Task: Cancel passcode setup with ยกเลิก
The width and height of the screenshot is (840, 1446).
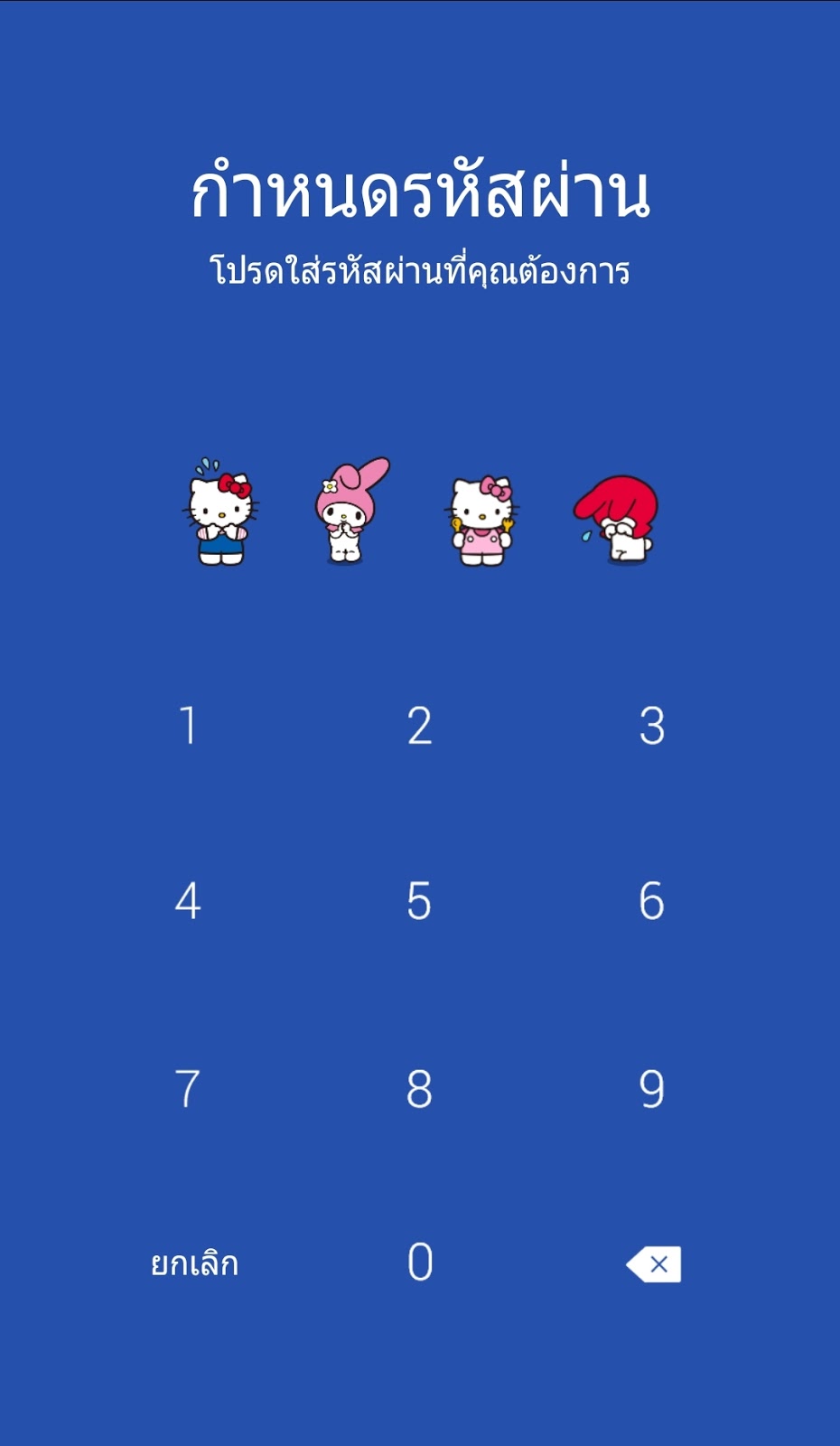Action: pos(194,1263)
